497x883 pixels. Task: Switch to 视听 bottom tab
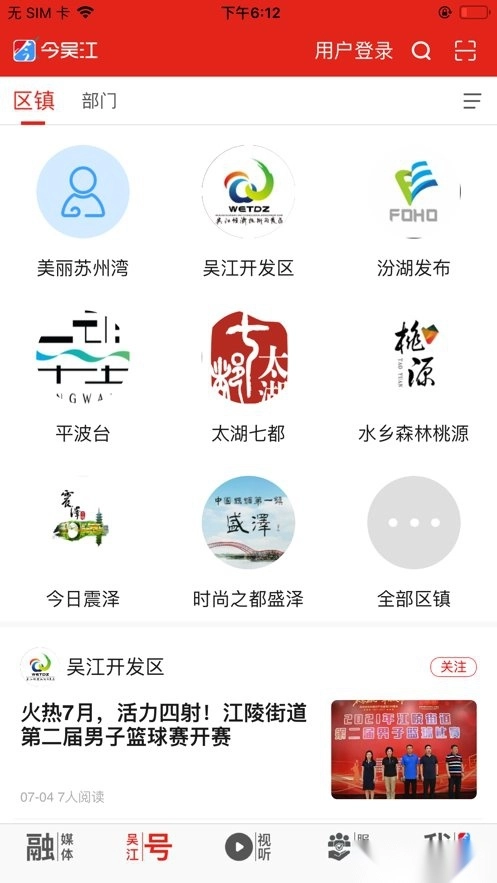[248, 847]
